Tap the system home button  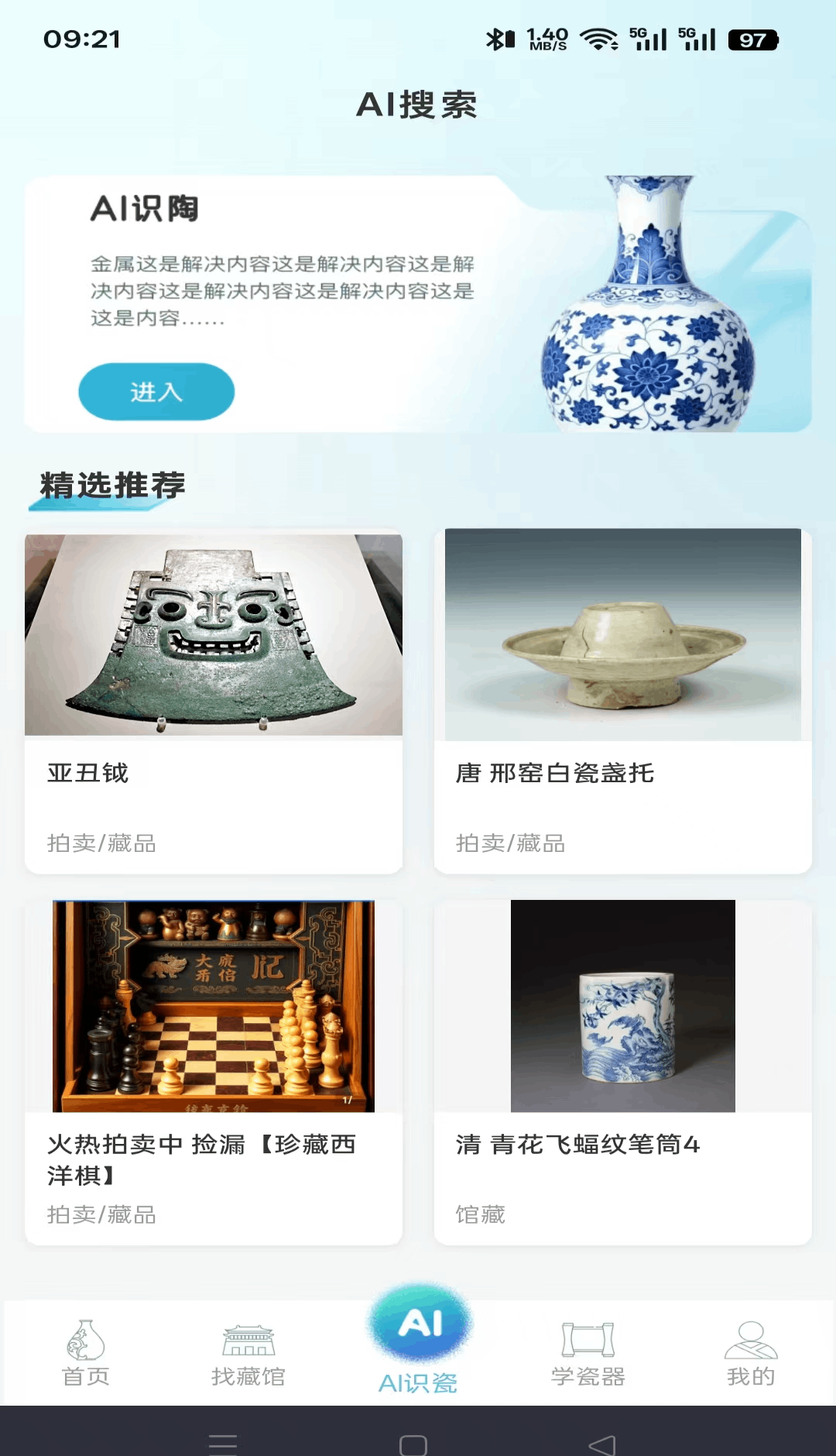(x=413, y=1445)
